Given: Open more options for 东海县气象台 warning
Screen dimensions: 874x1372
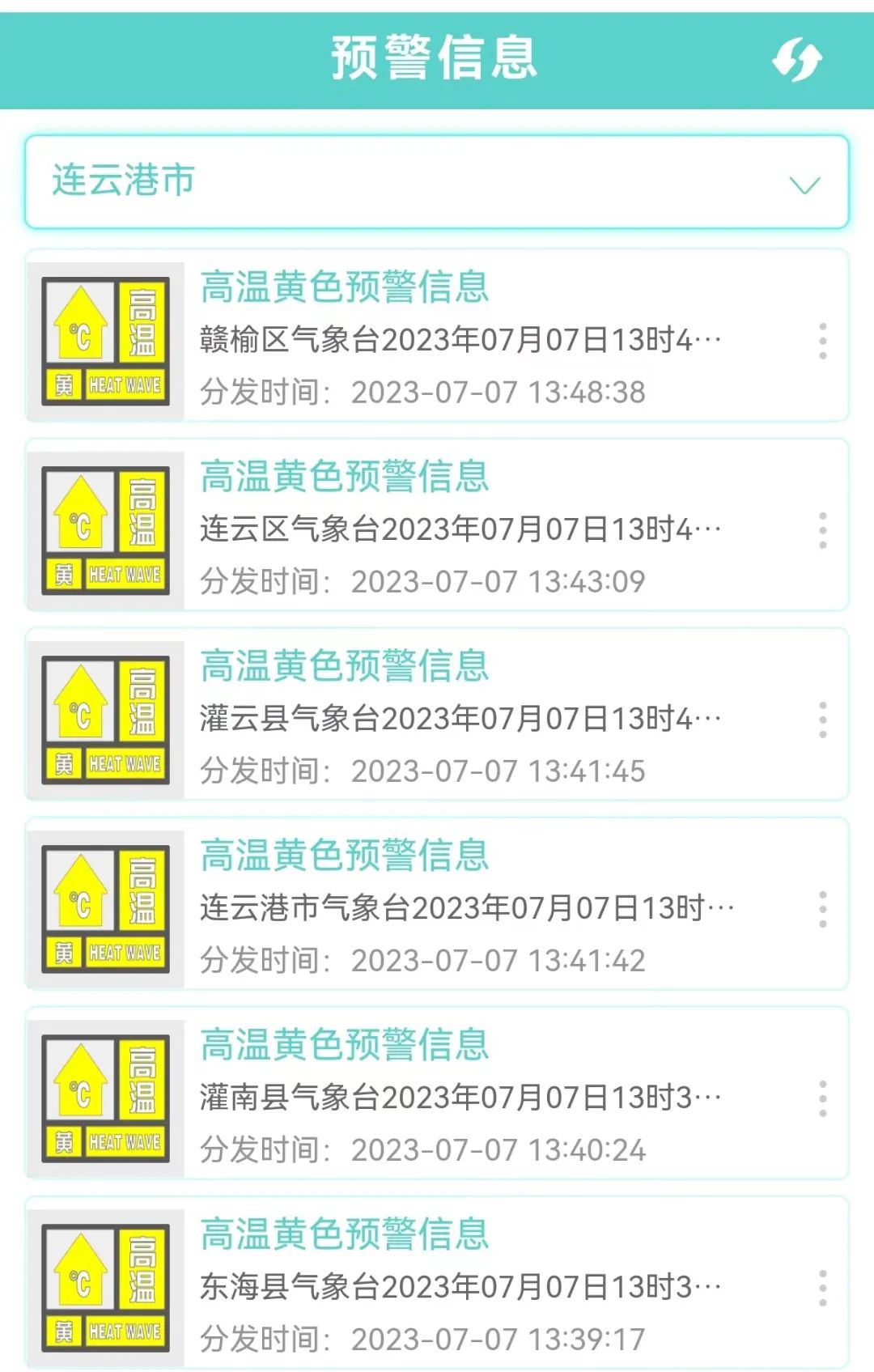Looking at the screenshot, I should (822, 1288).
